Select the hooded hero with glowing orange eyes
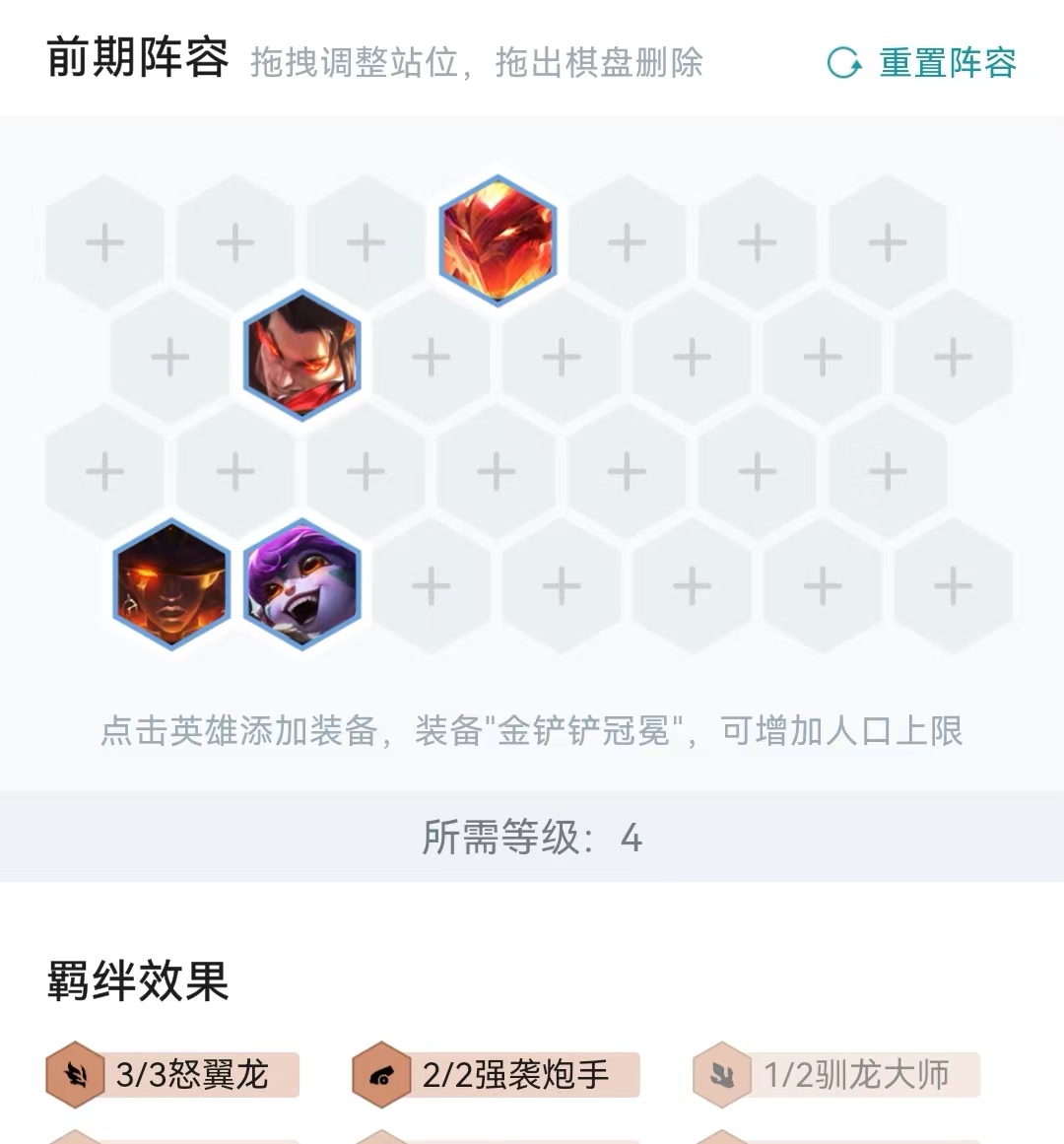 tap(171, 584)
